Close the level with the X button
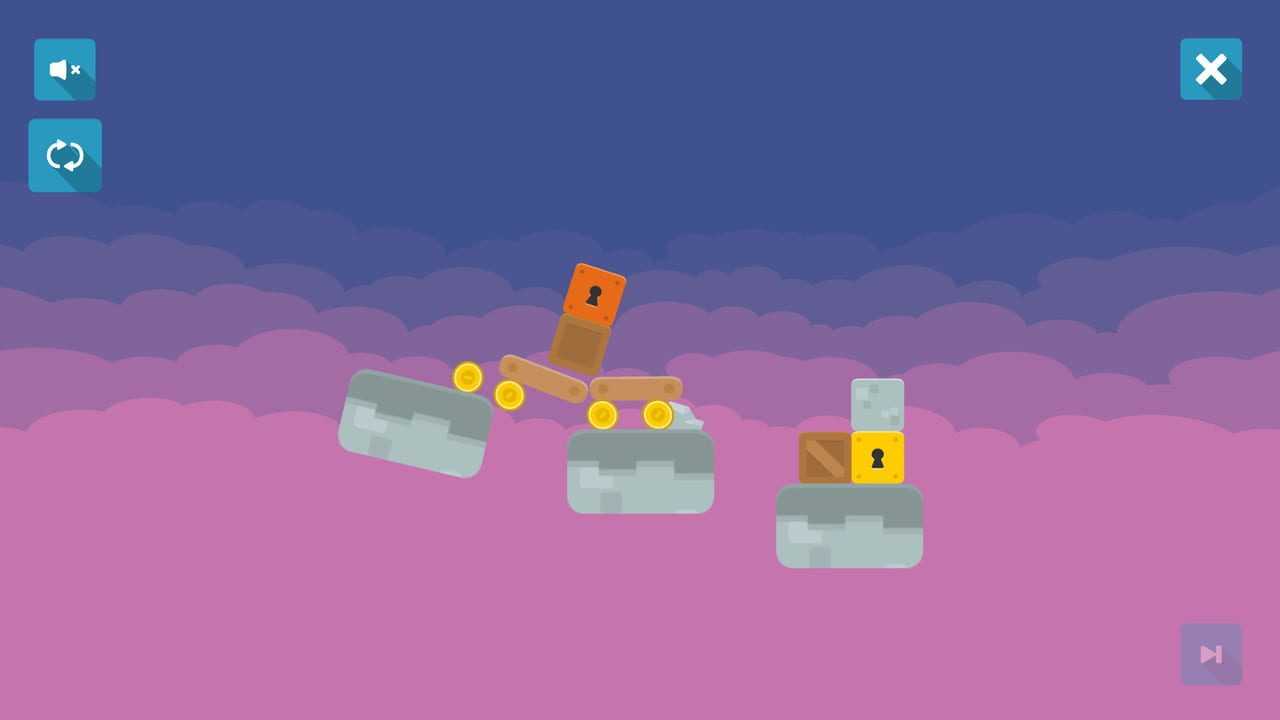The height and width of the screenshot is (720, 1280). point(1211,70)
